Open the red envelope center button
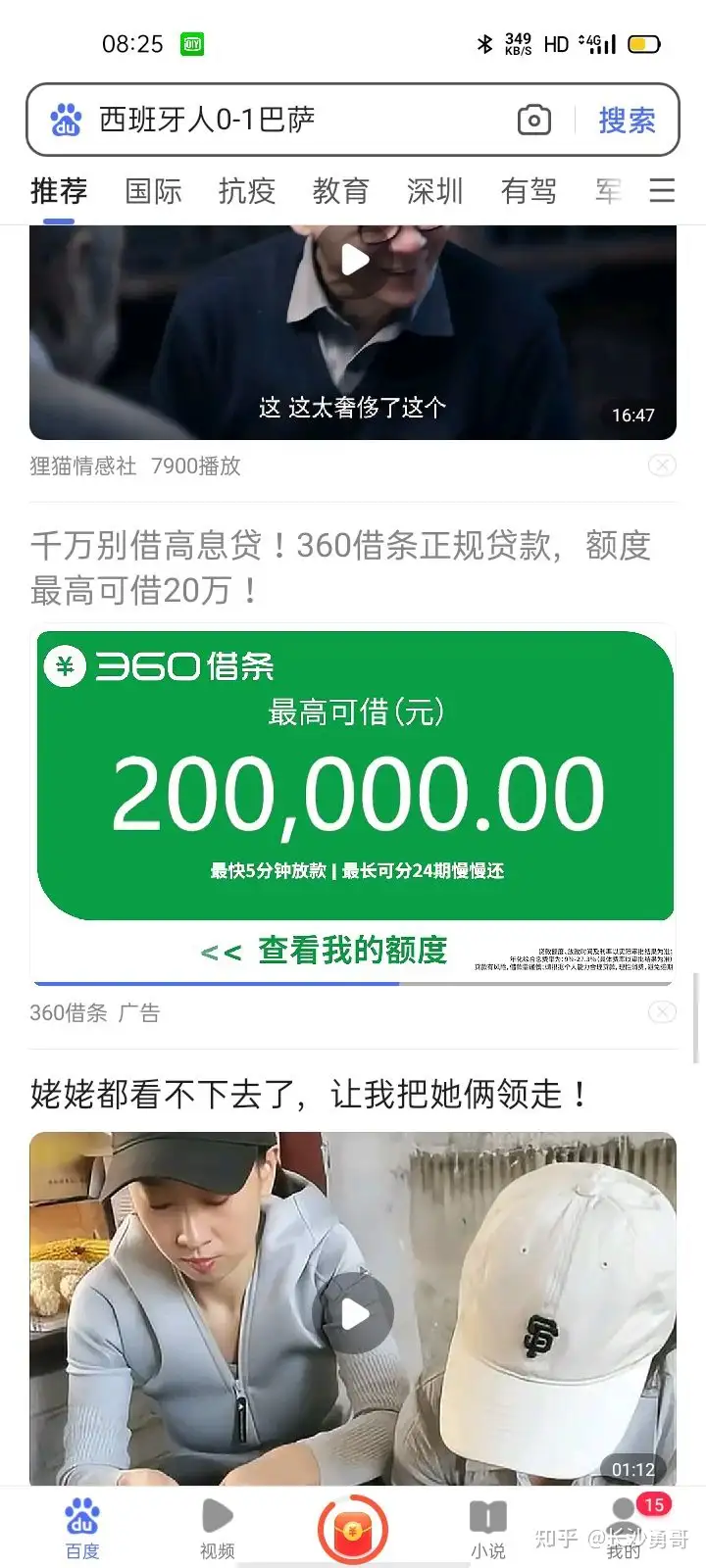706x1568 pixels. coord(353,1529)
